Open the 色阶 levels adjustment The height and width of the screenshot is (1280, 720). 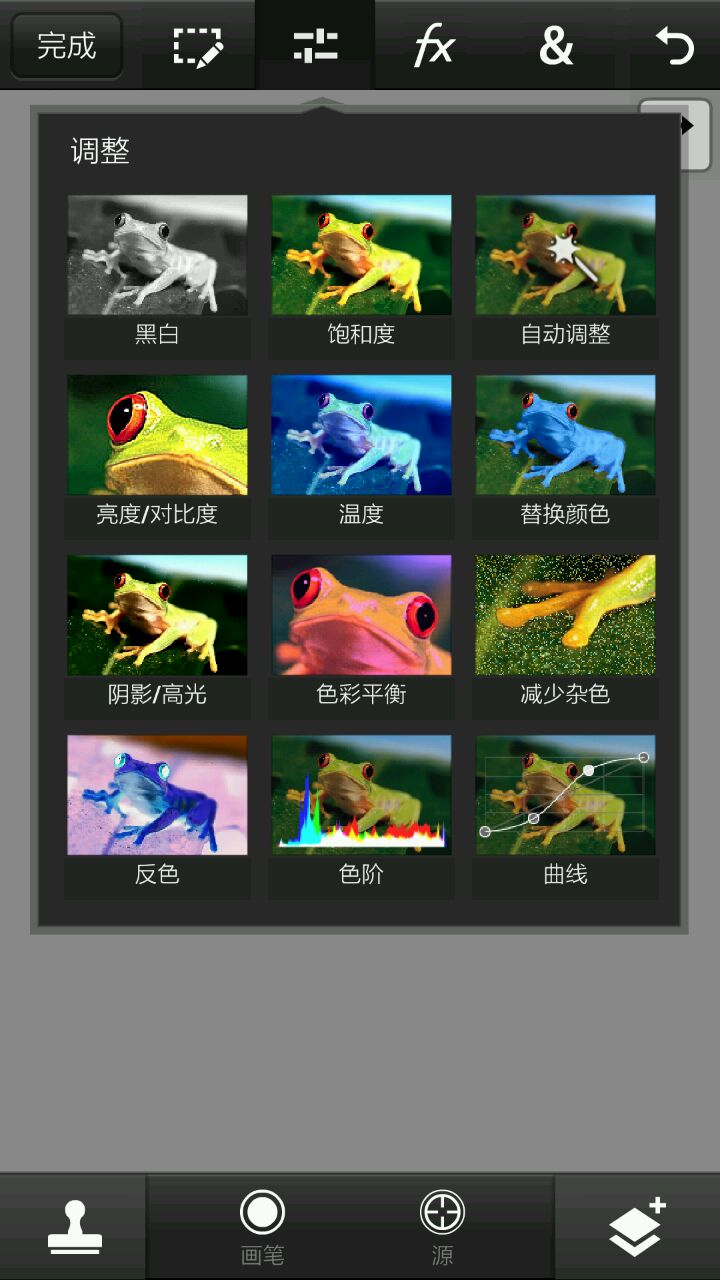[361, 815]
